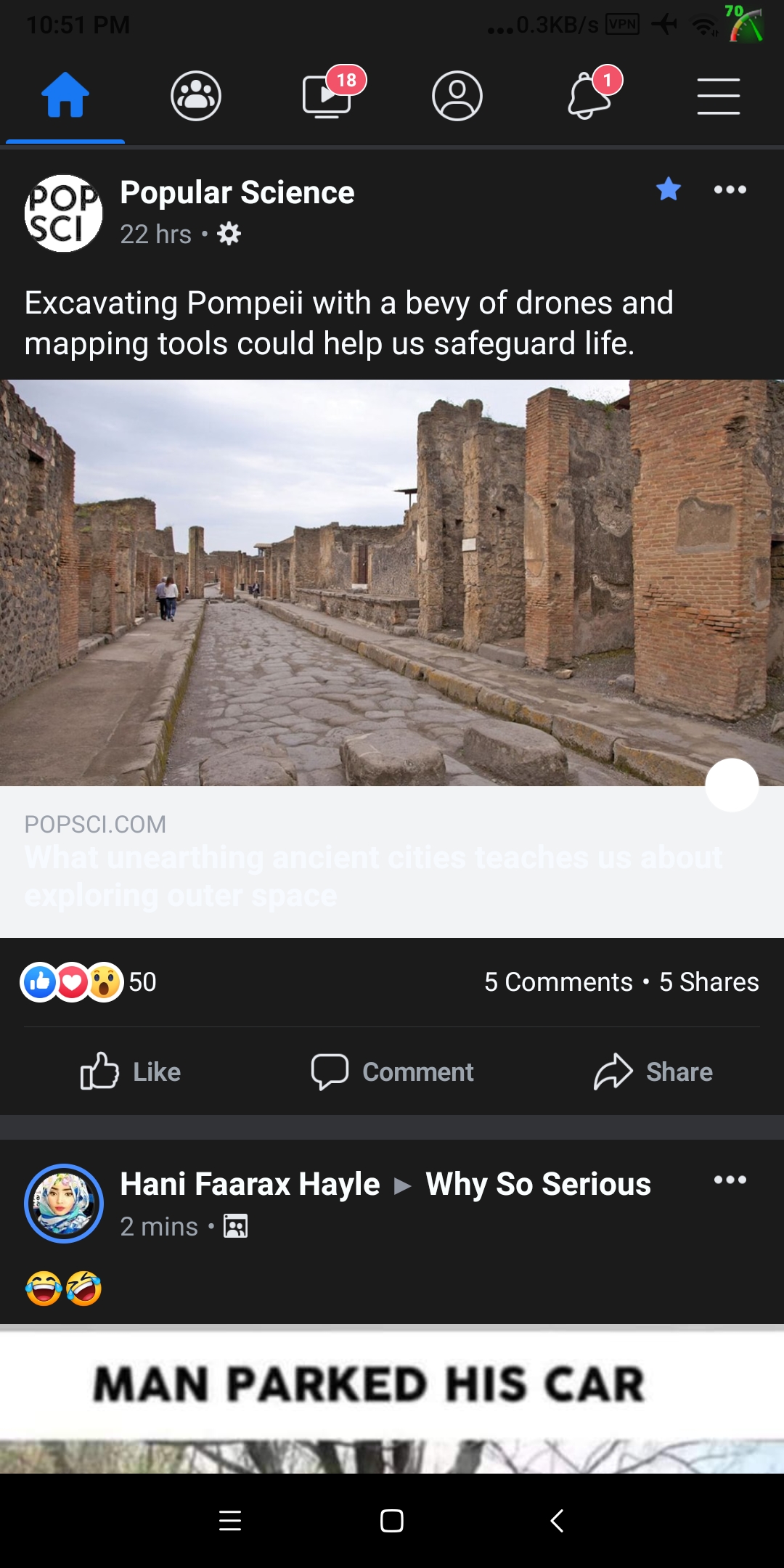784x1568 pixels.
Task: Open the hamburger menu tab
Action: point(719,96)
